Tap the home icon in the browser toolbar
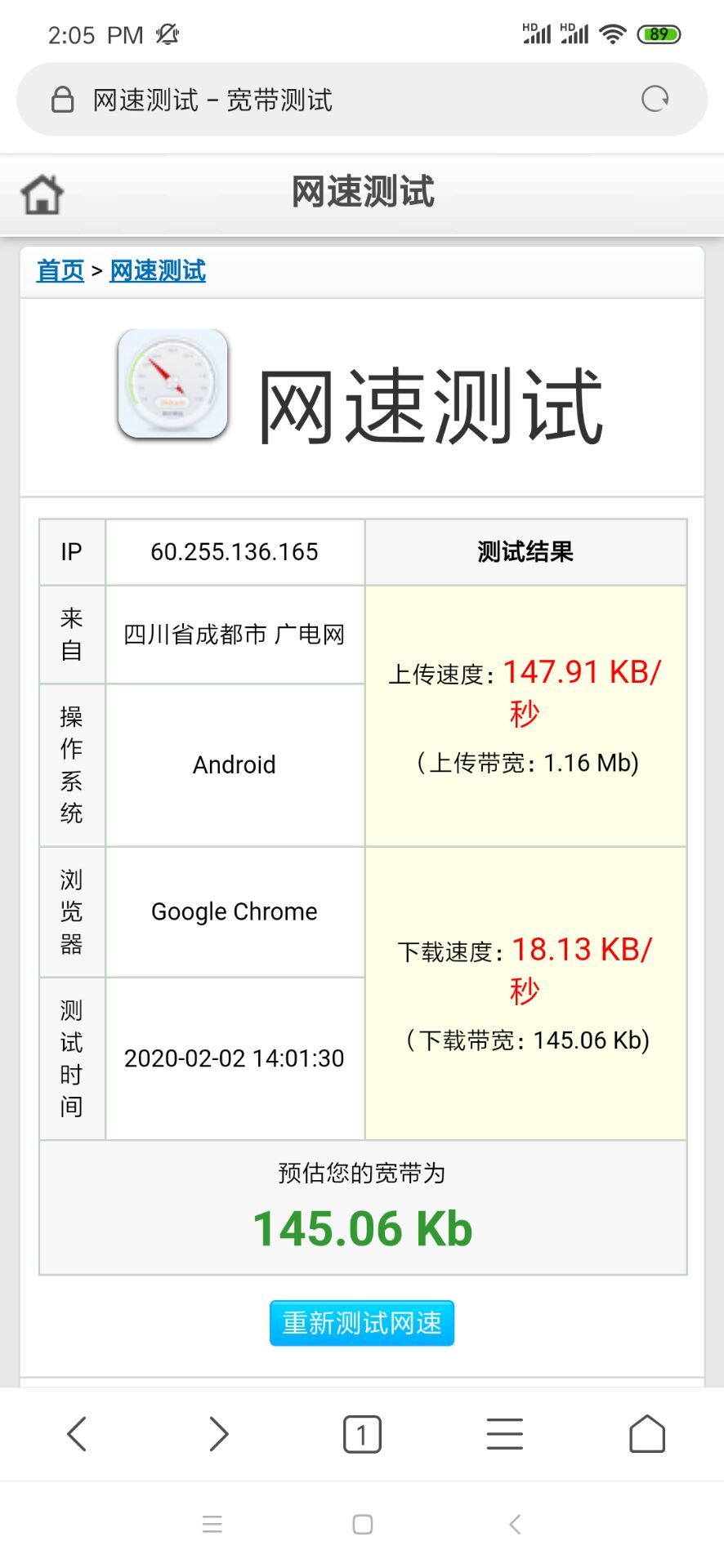The height and width of the screenshot is (1568, 724). tap(647, 1433)
